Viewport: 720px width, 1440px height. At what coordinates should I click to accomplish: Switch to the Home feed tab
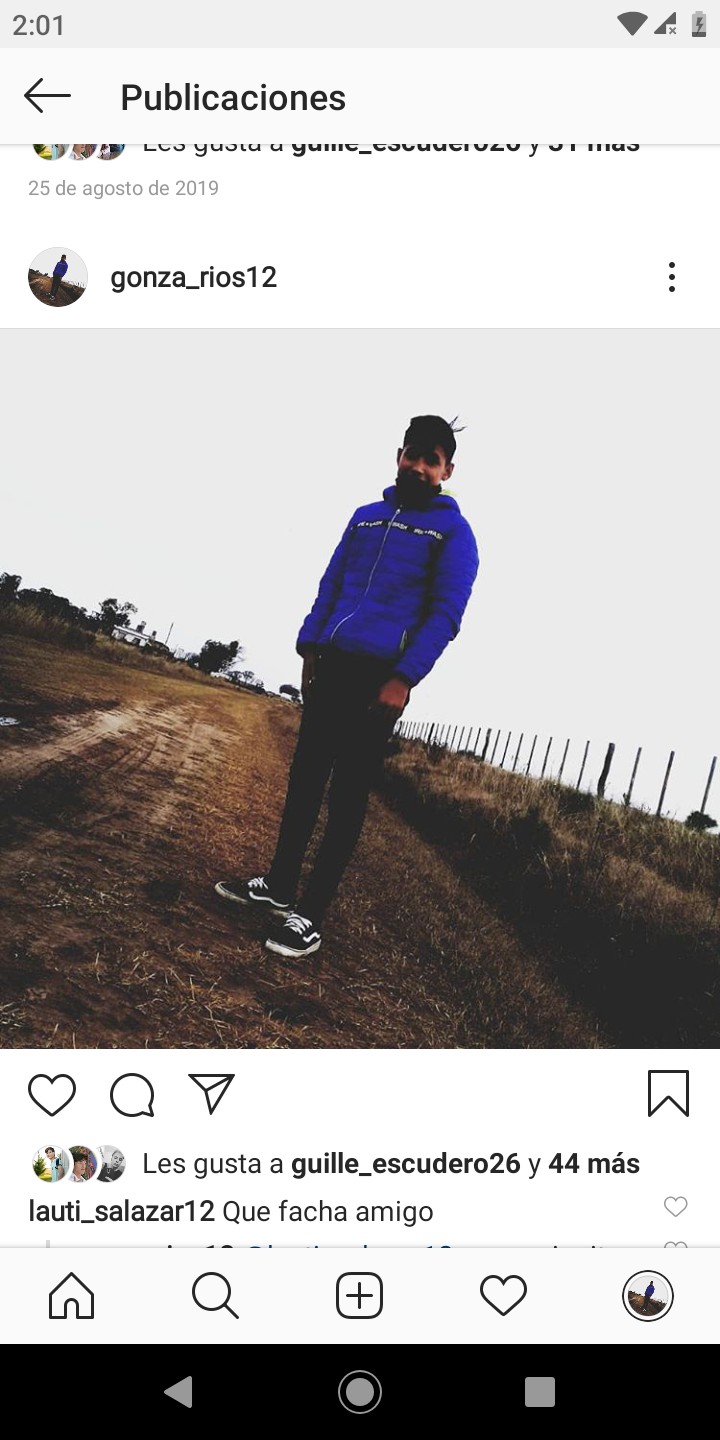pyautogui.click(x=72, y=1296)
